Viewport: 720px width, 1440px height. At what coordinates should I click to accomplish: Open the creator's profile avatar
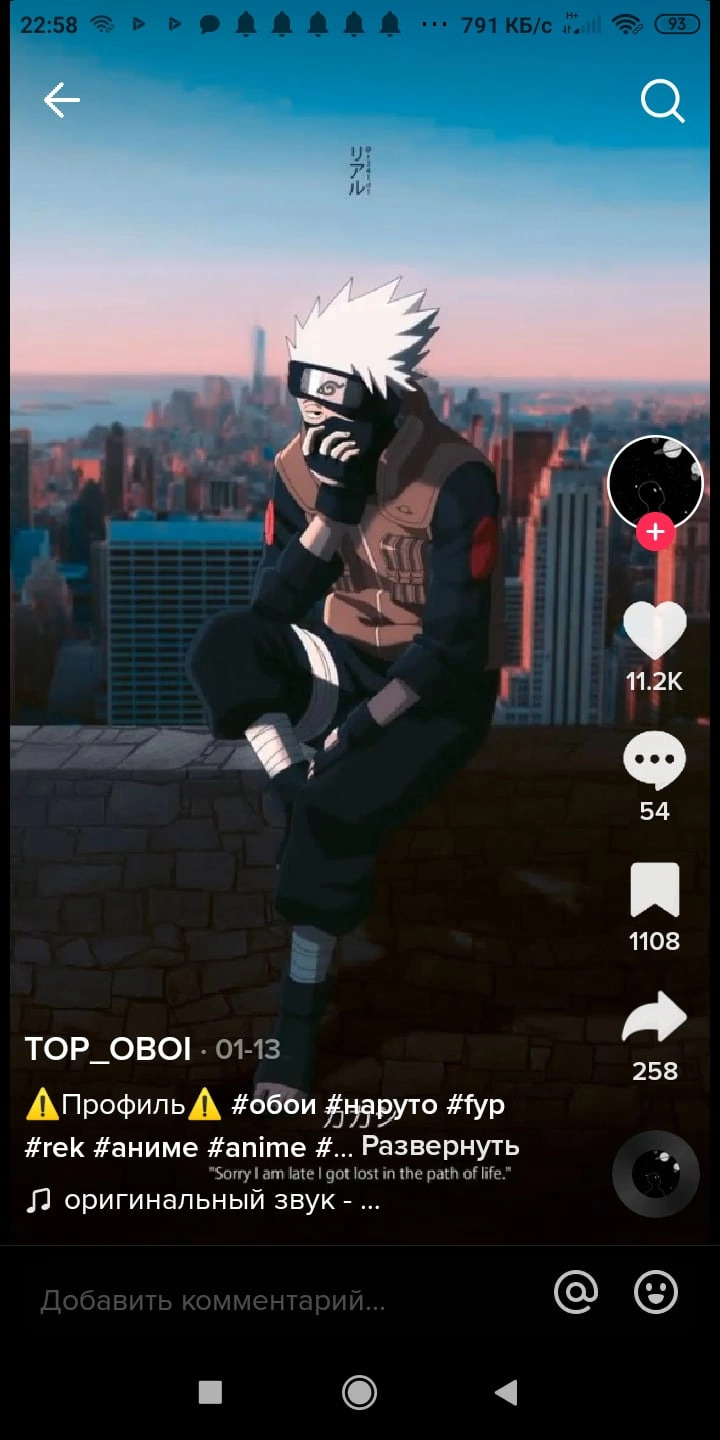(655, 482)
